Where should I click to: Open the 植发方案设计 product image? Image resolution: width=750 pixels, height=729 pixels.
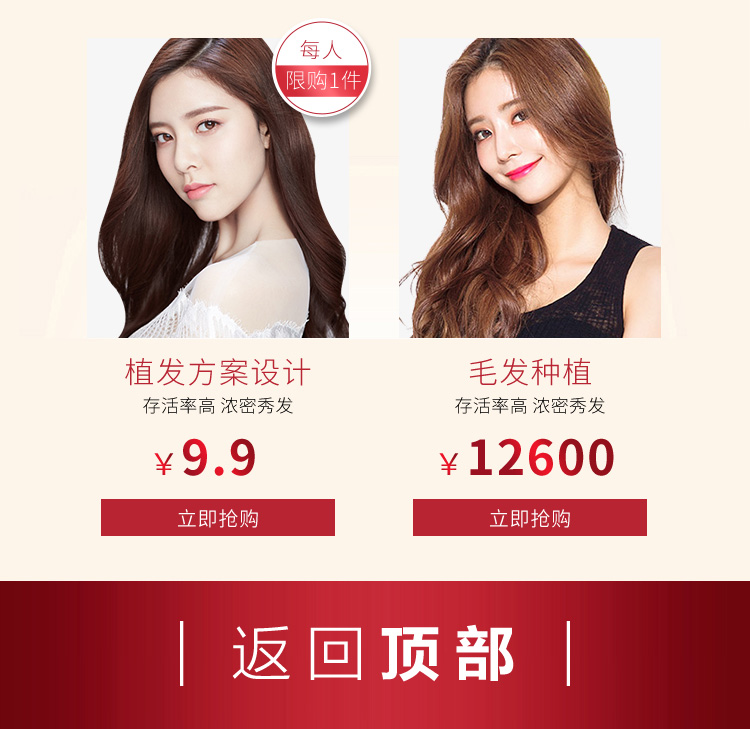(218, 190)
